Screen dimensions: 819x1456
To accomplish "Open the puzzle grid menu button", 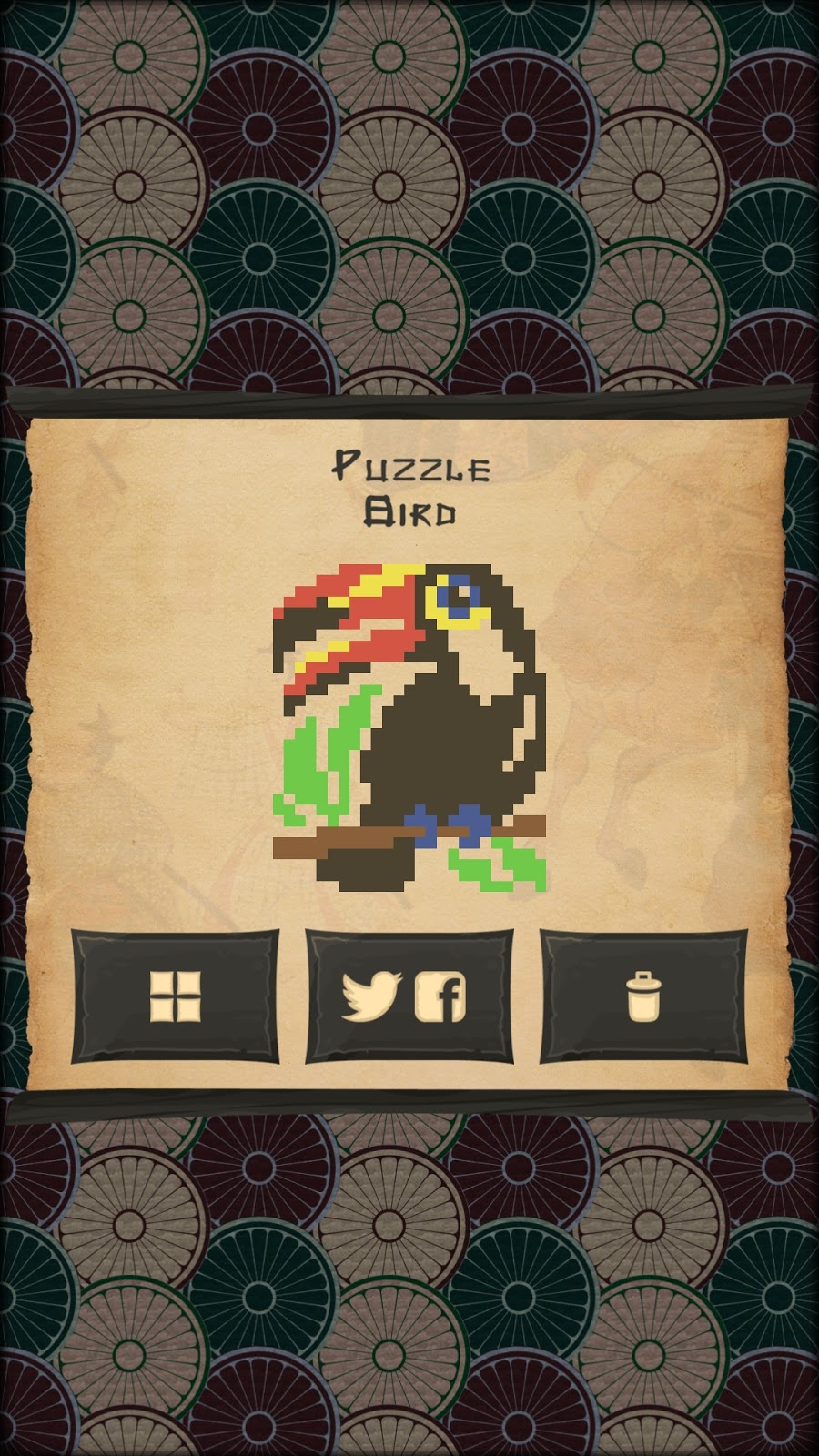I will [175, 996].
